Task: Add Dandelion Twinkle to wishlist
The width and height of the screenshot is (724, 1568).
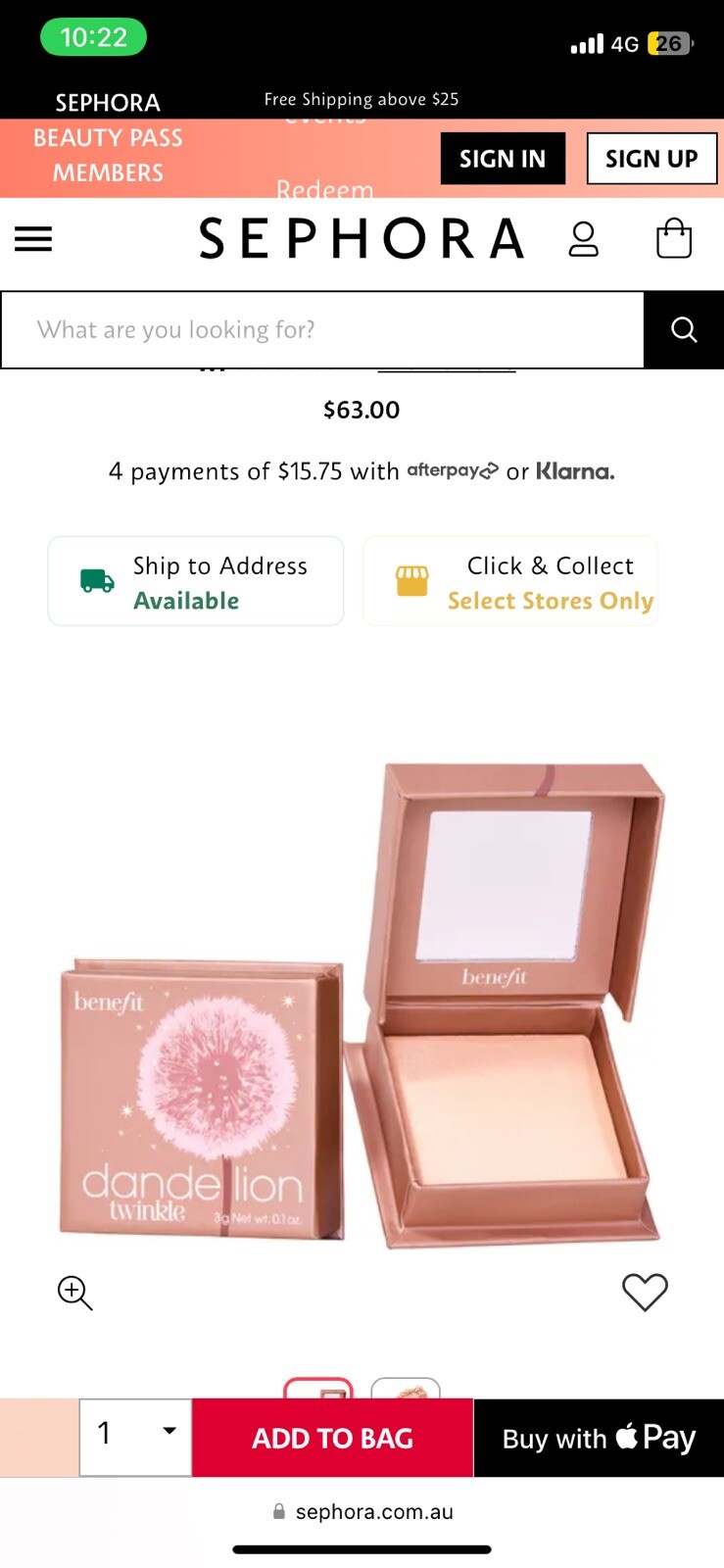Action: [x=645, y=1293]
